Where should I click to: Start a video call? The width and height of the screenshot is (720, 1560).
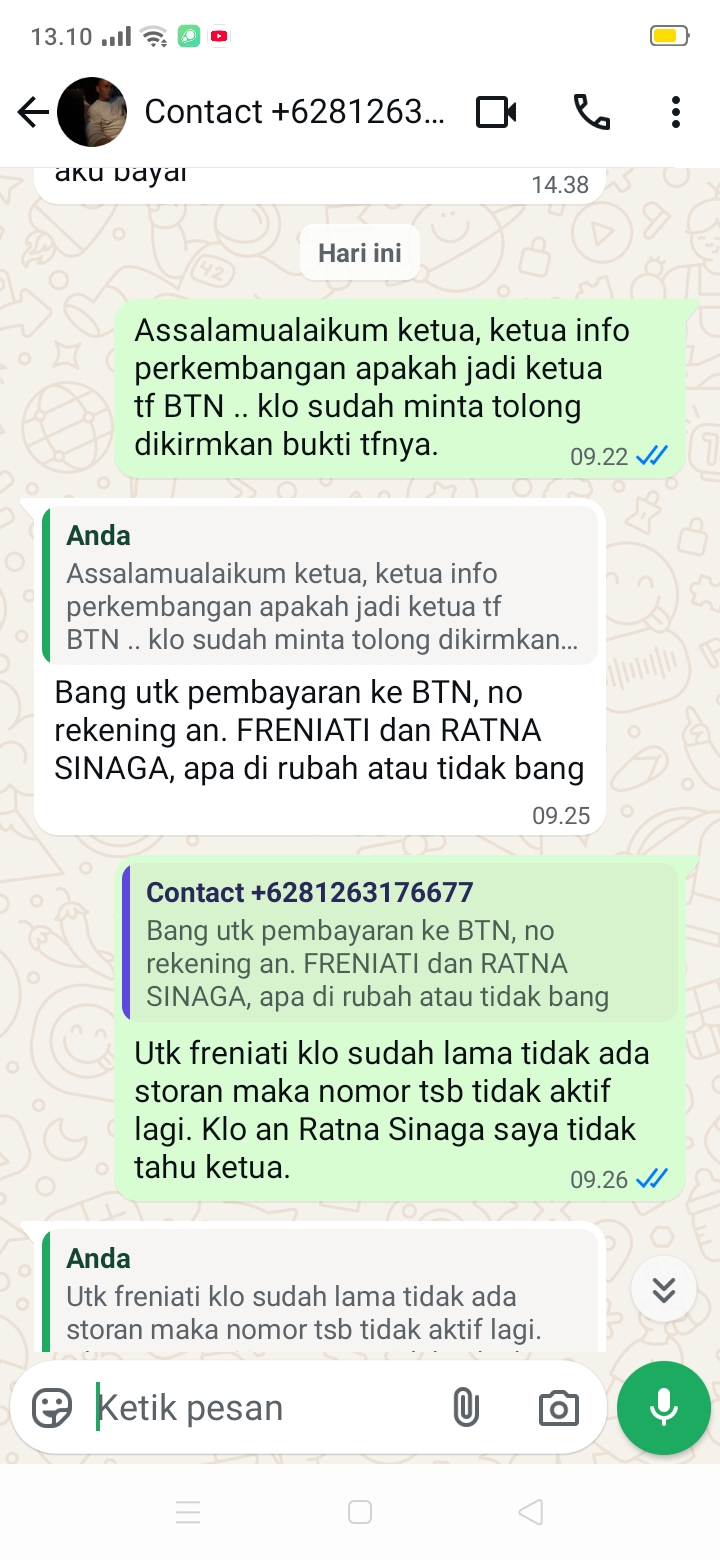(x=496, y=112)
